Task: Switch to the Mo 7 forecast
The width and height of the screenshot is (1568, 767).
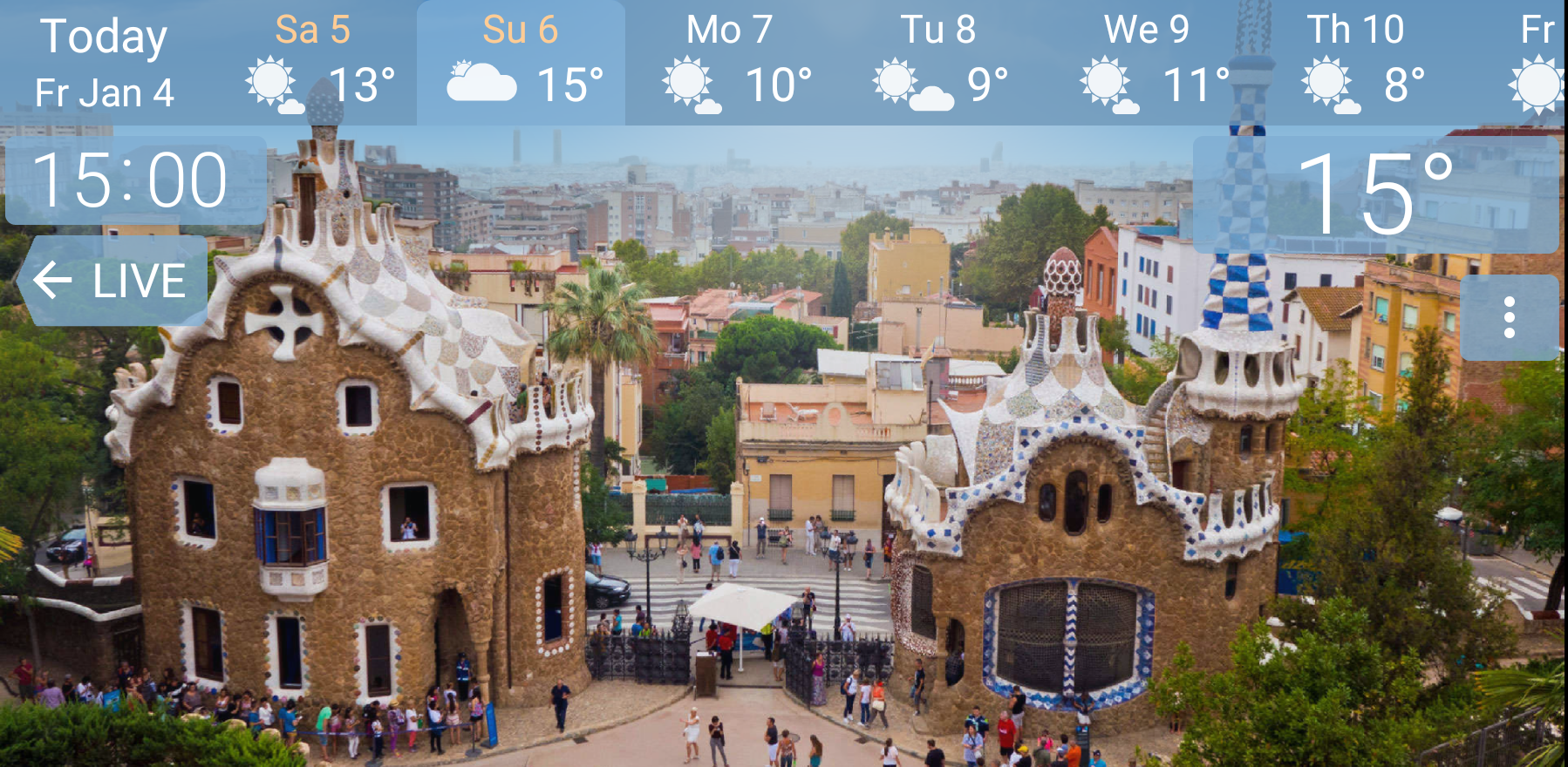Action: tap(731, 63)
